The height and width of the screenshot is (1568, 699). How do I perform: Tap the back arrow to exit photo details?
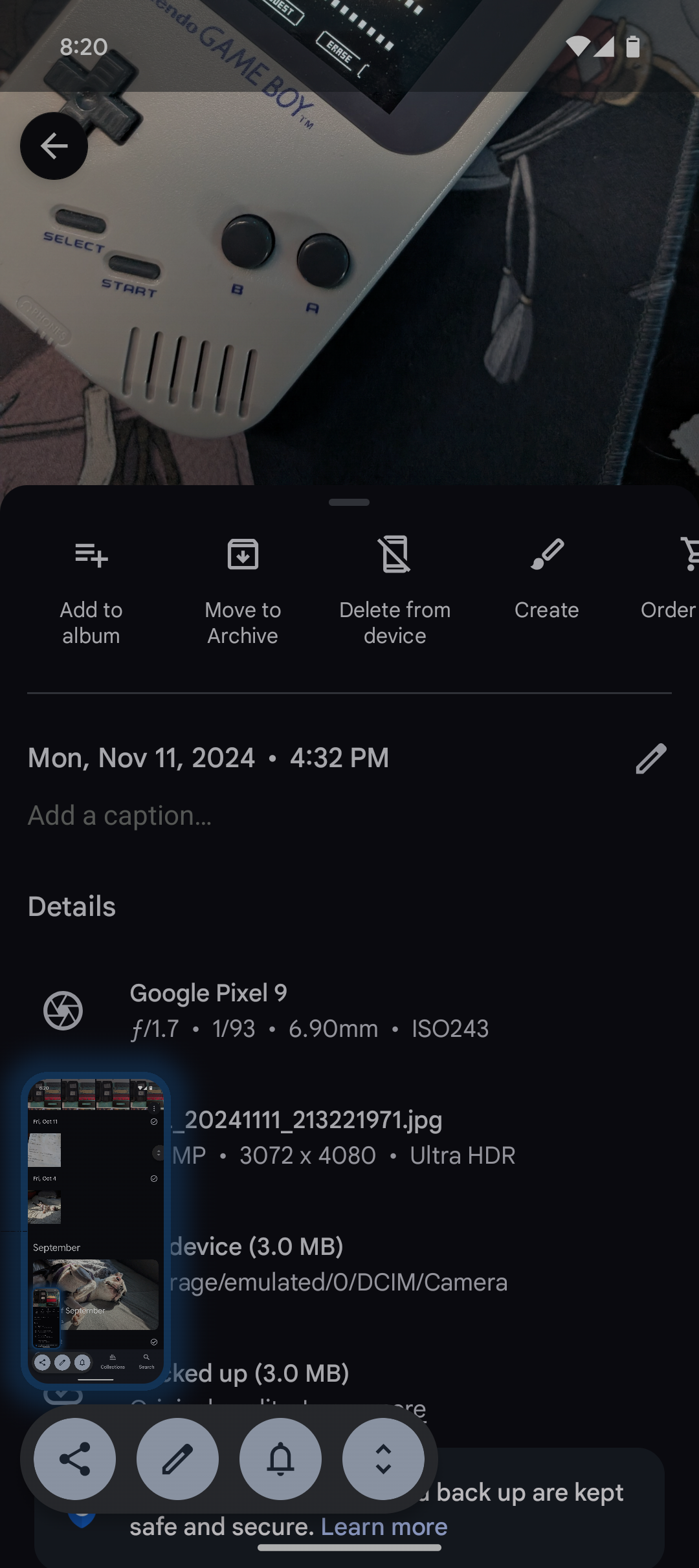(x=54, y=146)
